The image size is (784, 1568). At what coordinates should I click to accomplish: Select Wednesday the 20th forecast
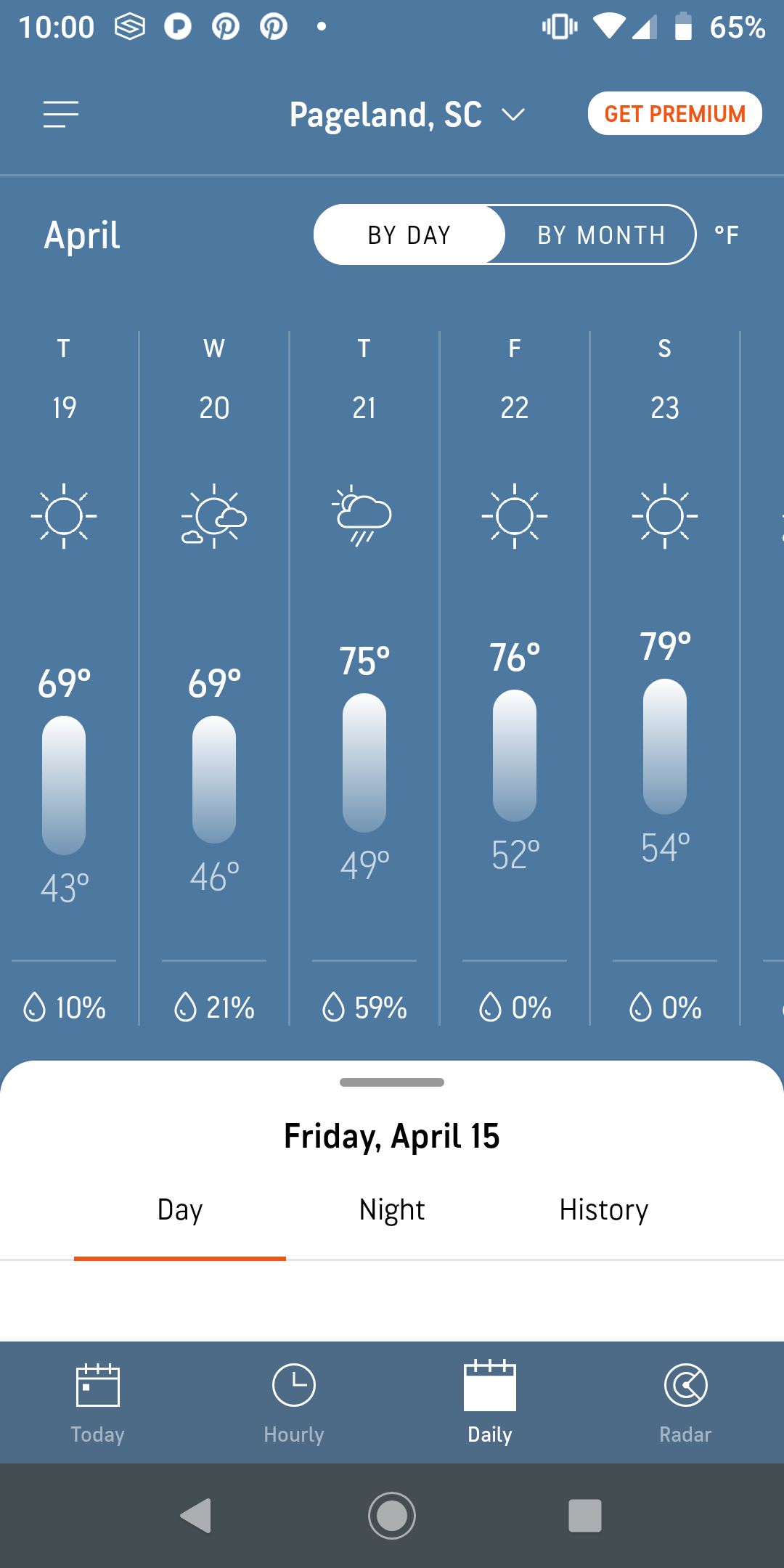pos(214,678)
